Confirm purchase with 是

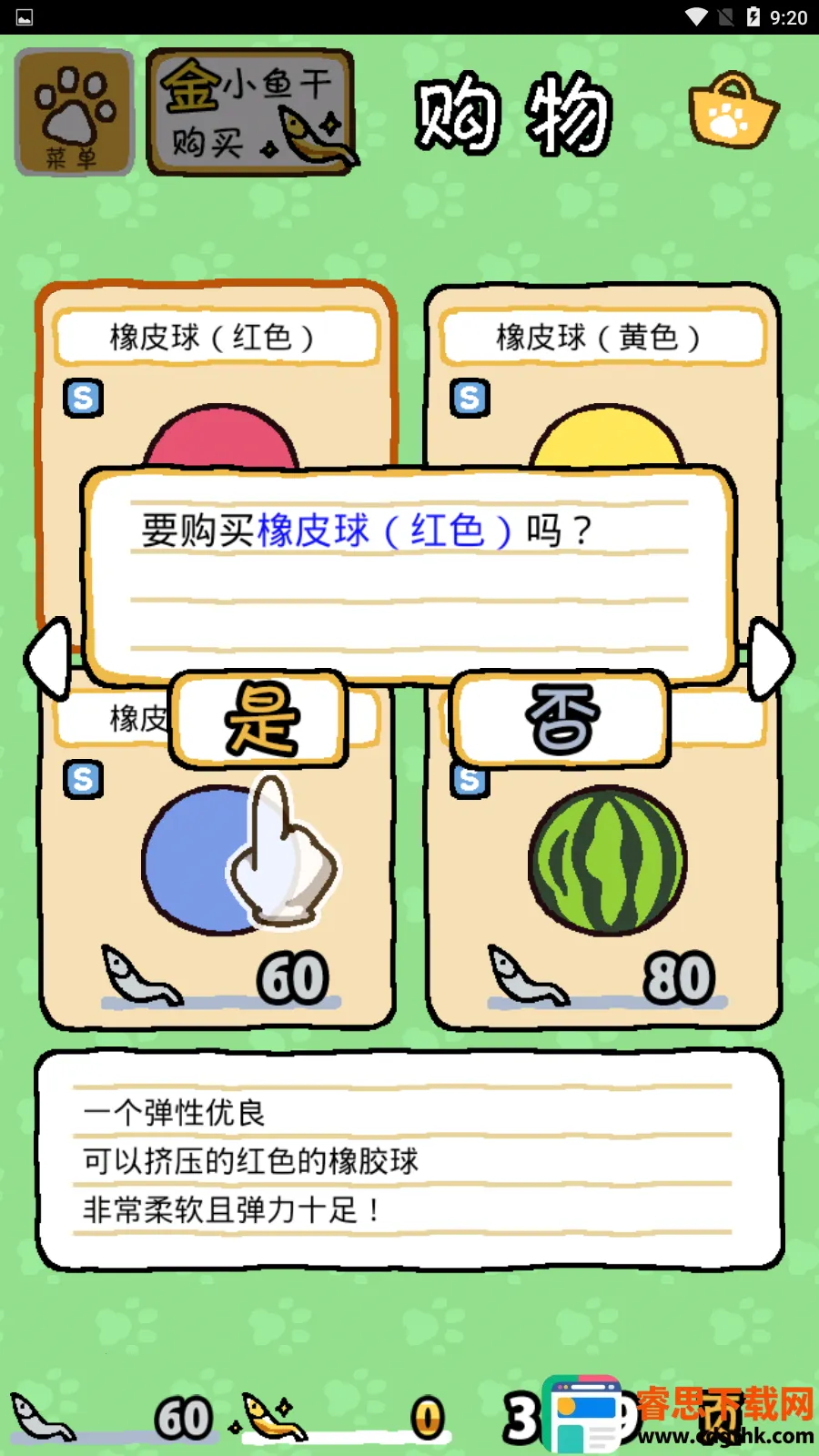point(259,719)
